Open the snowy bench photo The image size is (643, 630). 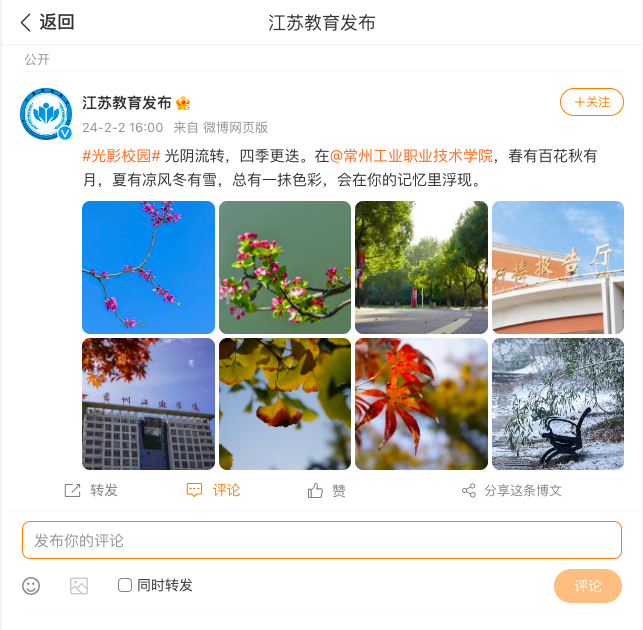558,404
